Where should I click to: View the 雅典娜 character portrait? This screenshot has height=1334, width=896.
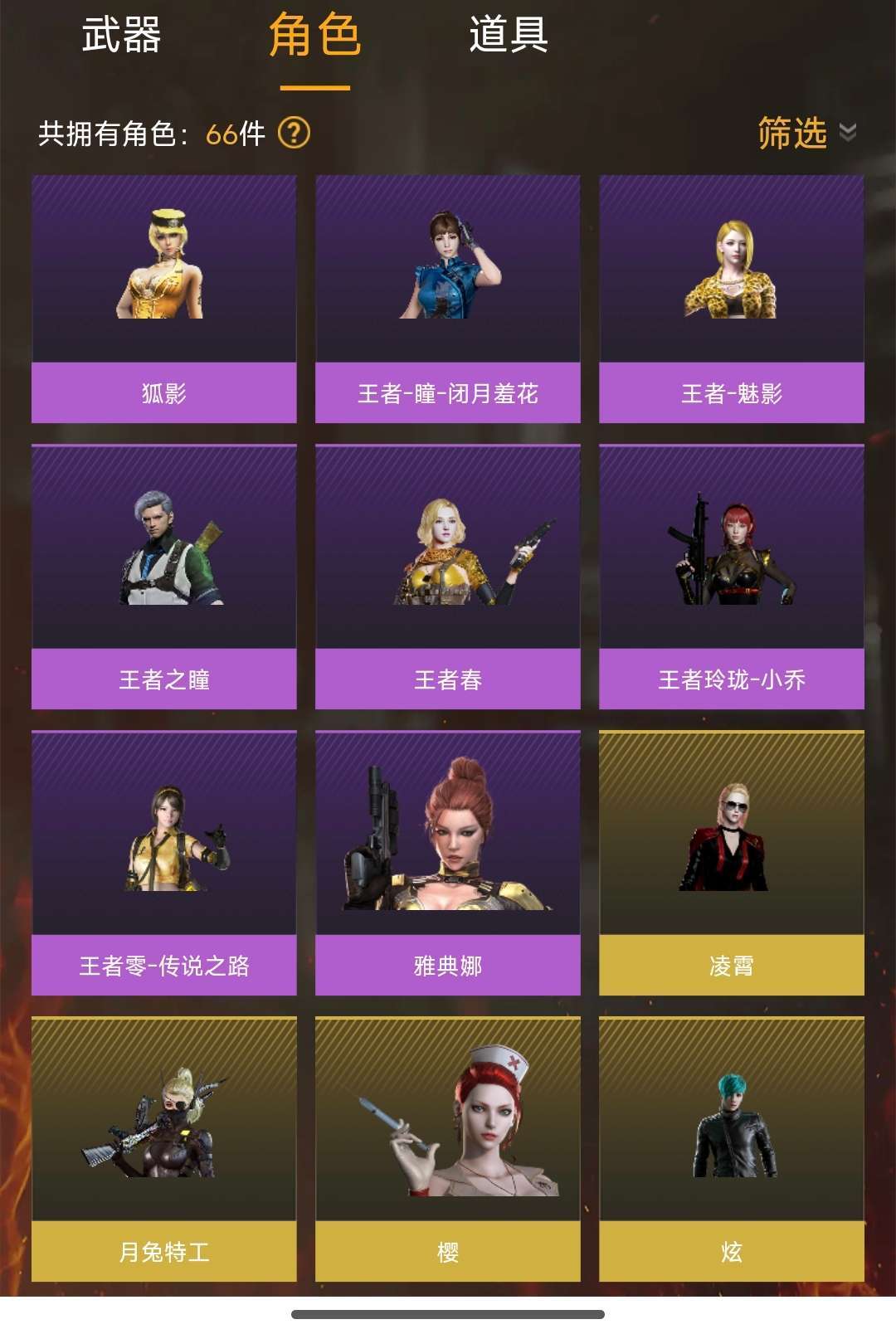[x=448, y=838]
